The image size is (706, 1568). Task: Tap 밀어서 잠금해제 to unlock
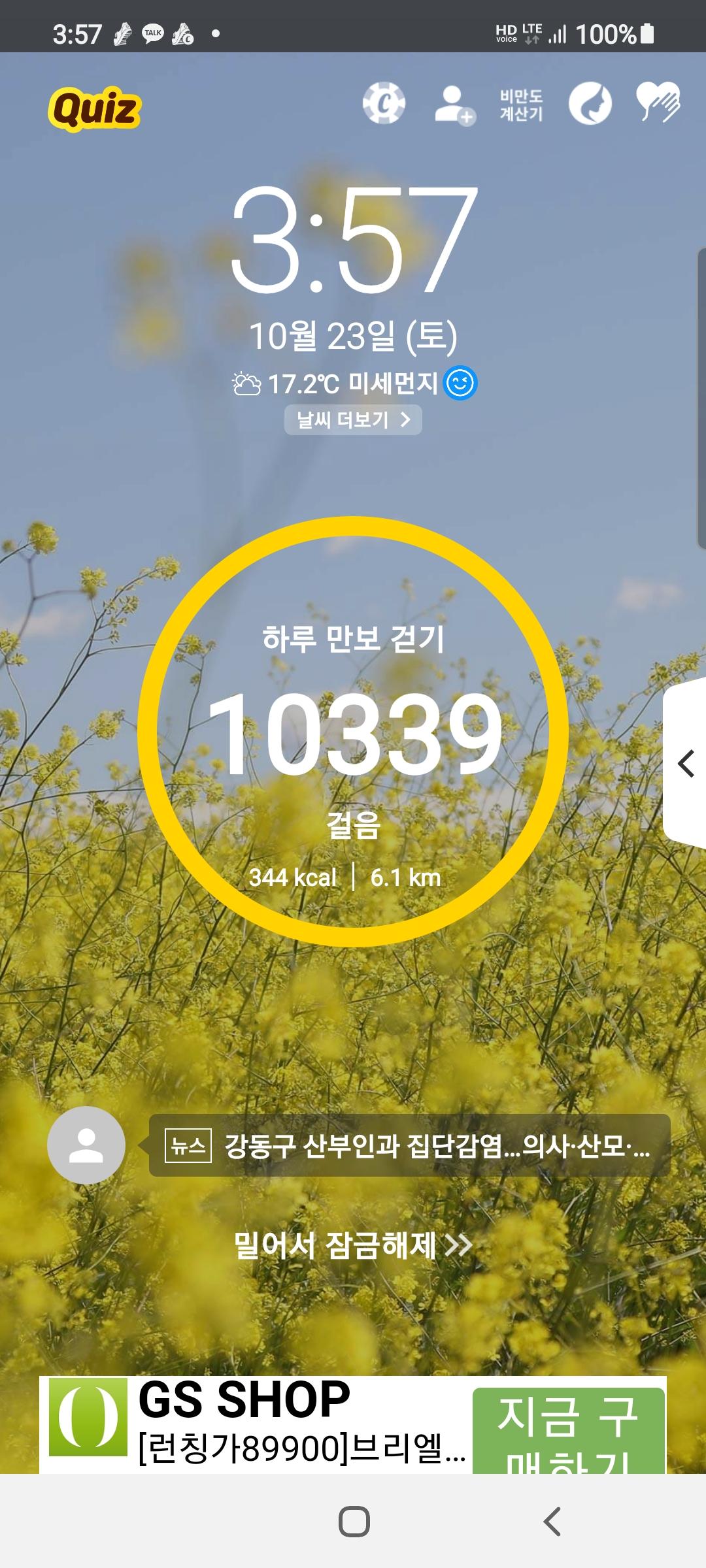click(353, 1245)
